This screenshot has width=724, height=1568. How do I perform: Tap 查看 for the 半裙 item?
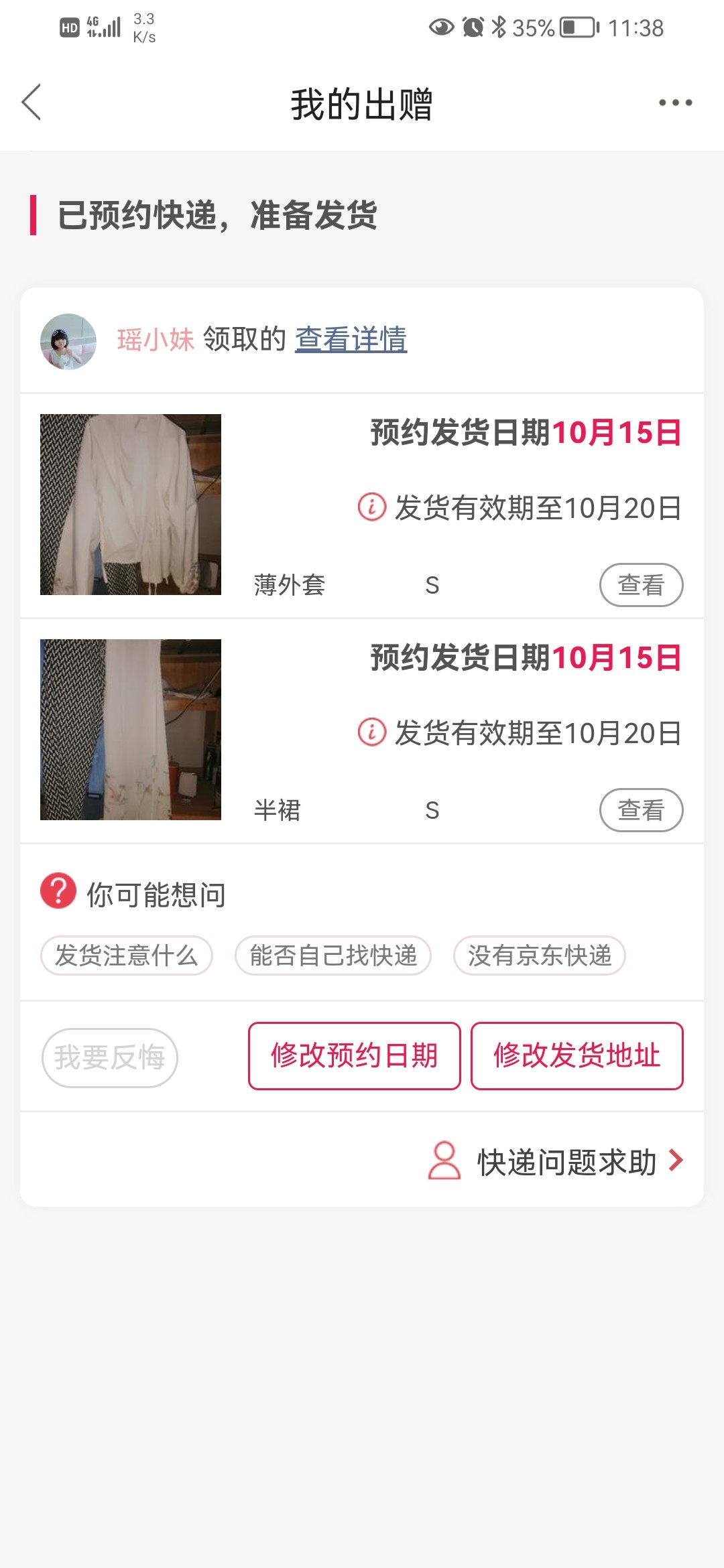click(641, 810)
